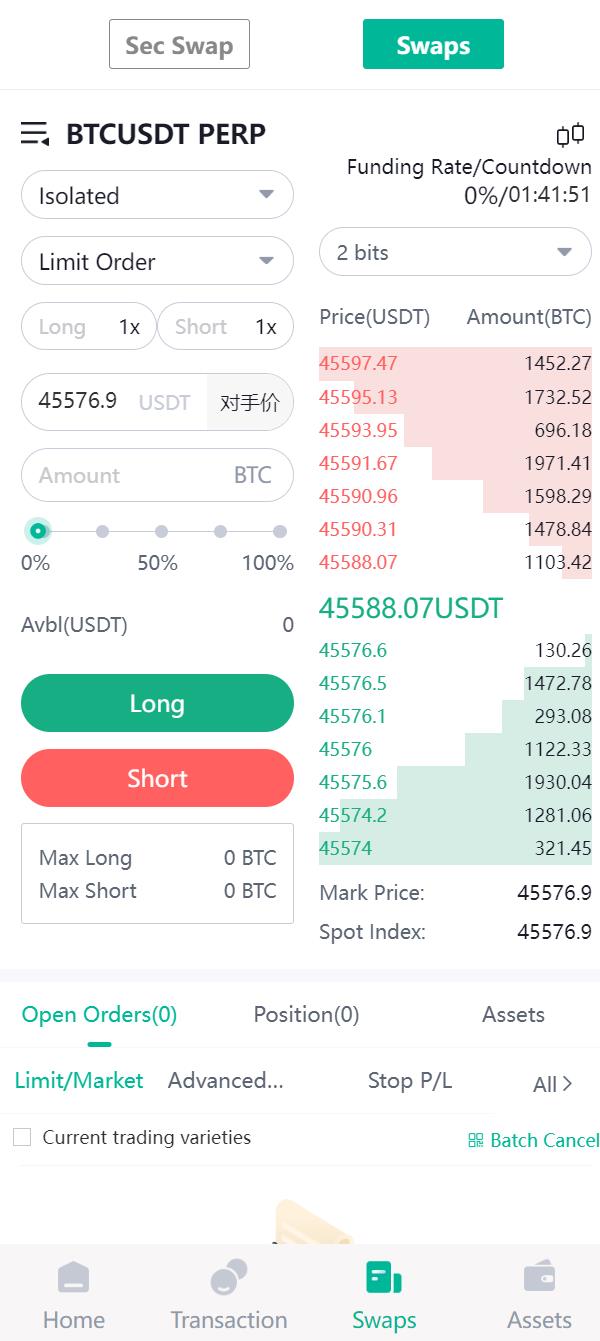Tap Batch Cancel
Screen dimensions: 600x1341
[533, 1140]
